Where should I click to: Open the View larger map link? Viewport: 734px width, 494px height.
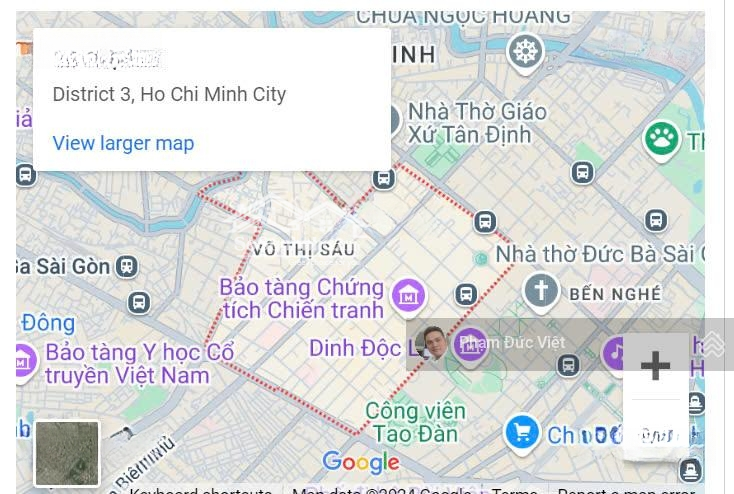click(x=123, y=143)
